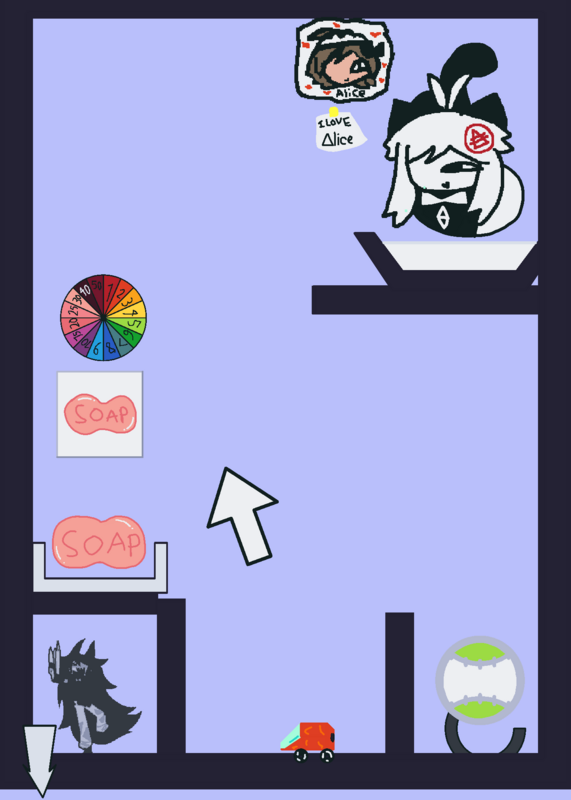Tap the red toy car
The image size is (571, 800).
click(x=308, y=741)
